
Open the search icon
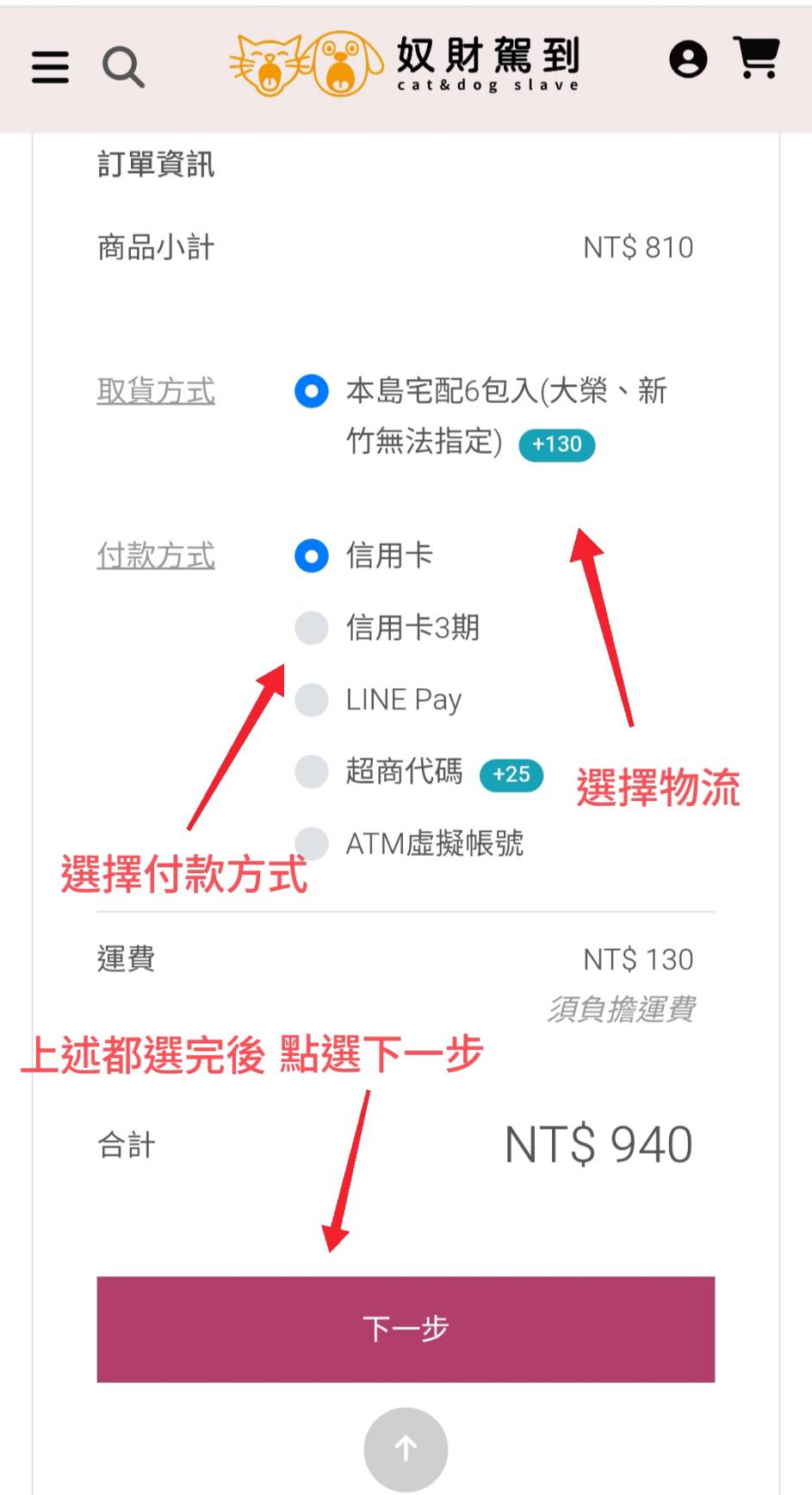tap(123, 66)
